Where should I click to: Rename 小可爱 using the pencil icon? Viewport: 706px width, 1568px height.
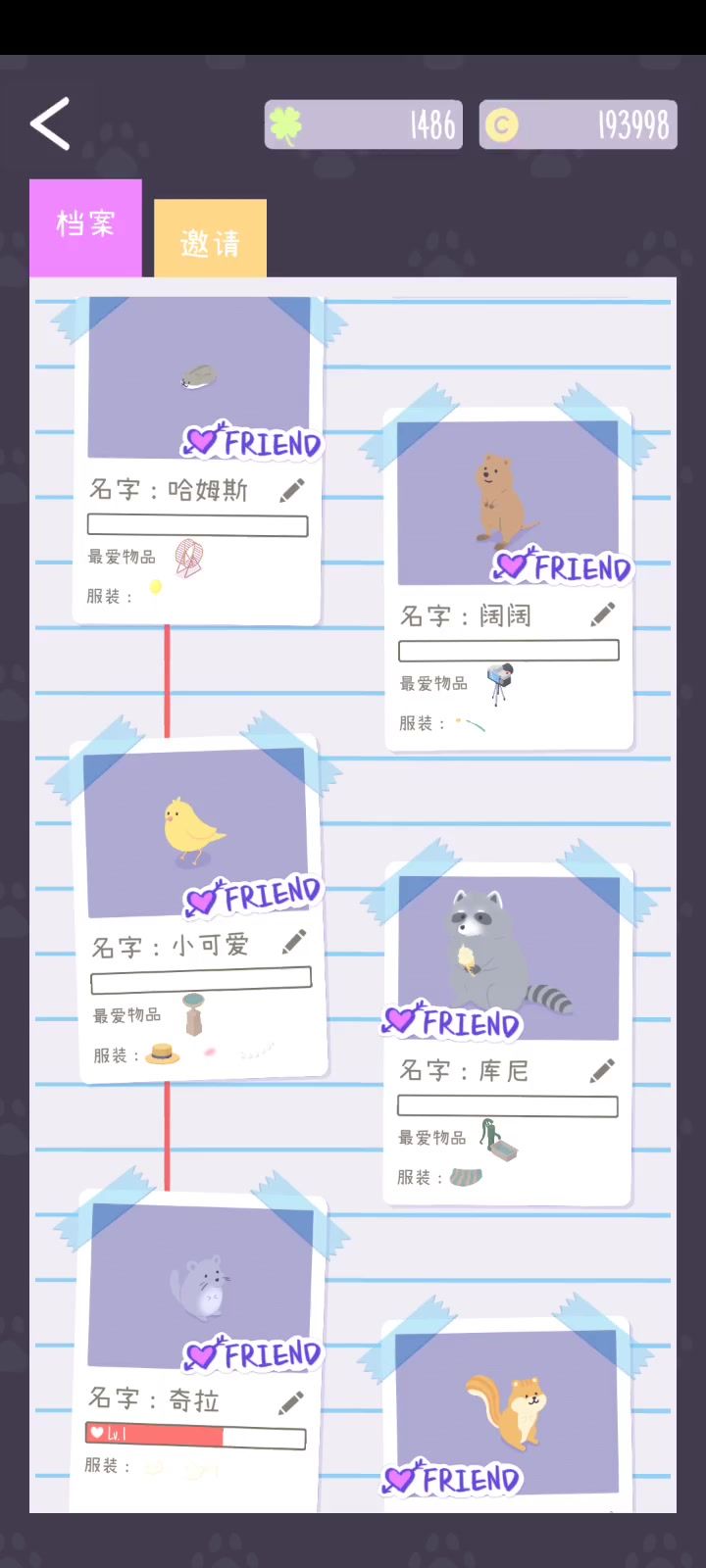294,942
